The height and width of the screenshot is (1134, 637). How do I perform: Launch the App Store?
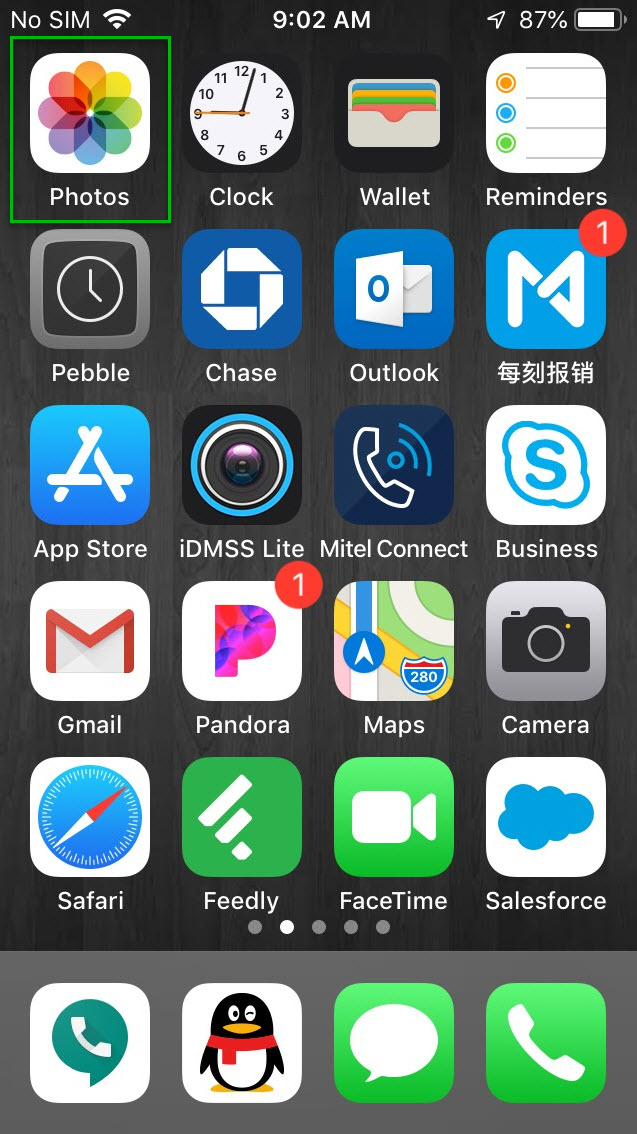click(90, 465)
